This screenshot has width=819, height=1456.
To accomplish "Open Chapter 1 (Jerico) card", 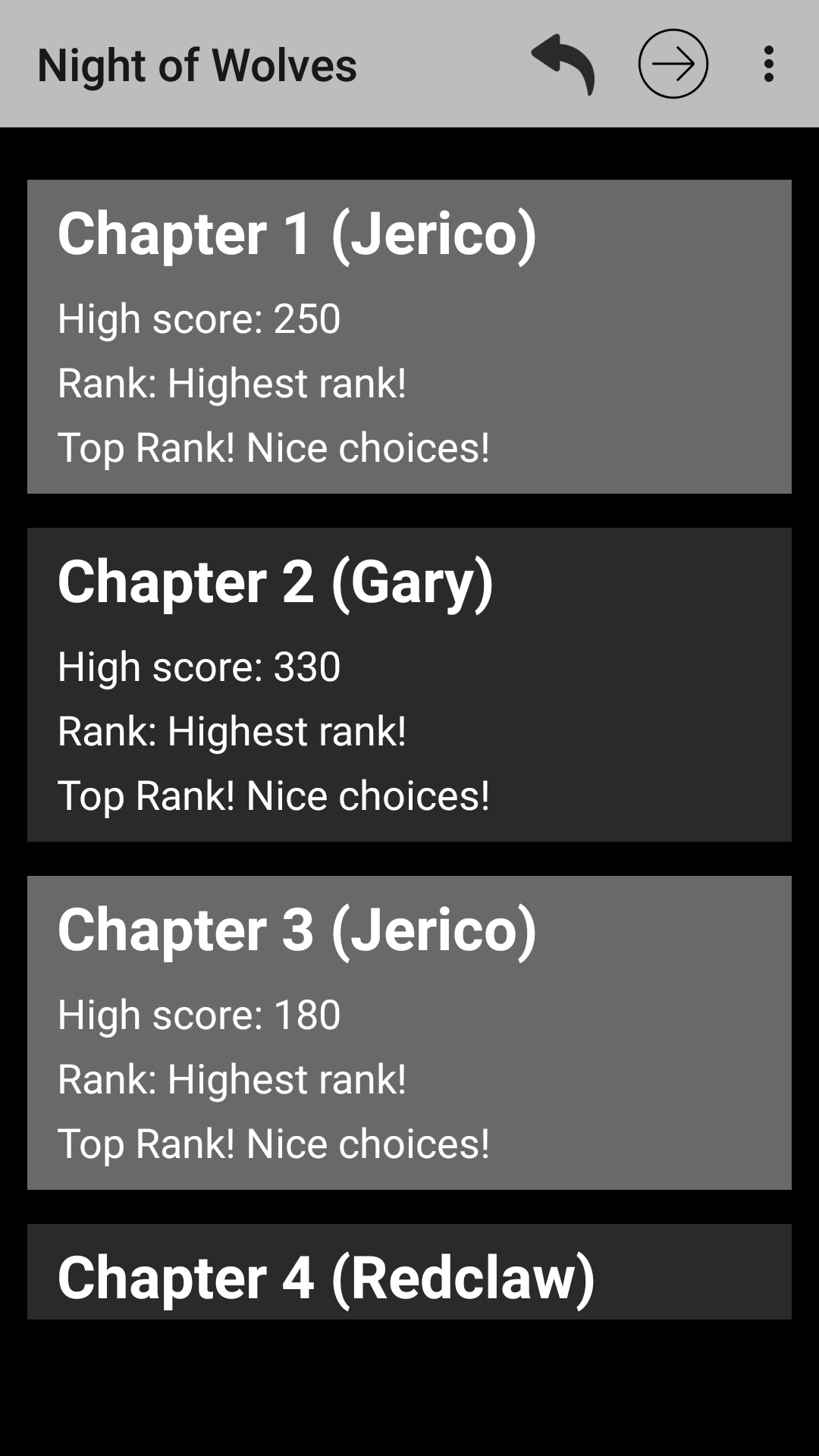I will (409, 336).
